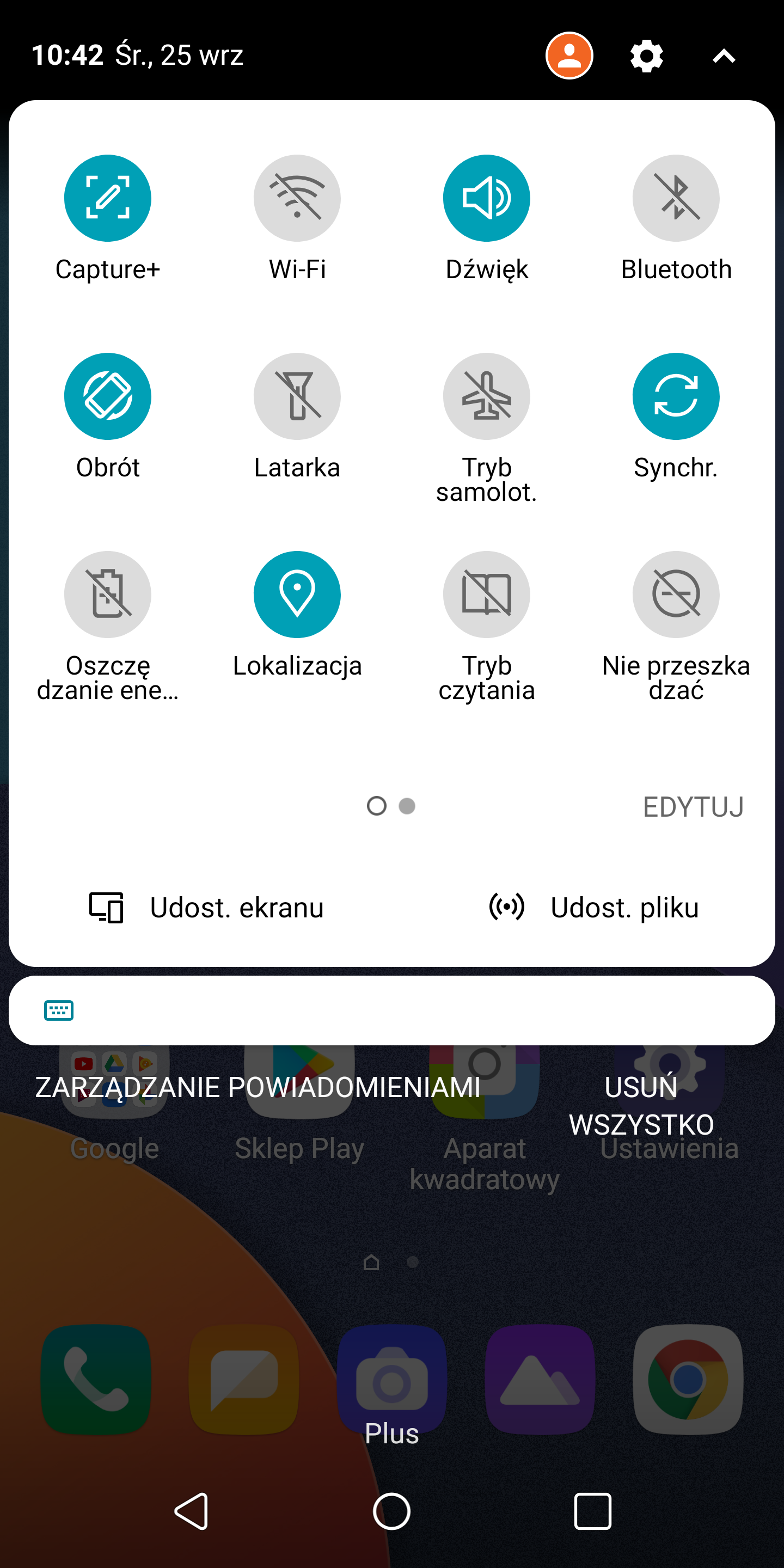
Task: Toggle the Dźwięk sound tile
Action: 486,198
